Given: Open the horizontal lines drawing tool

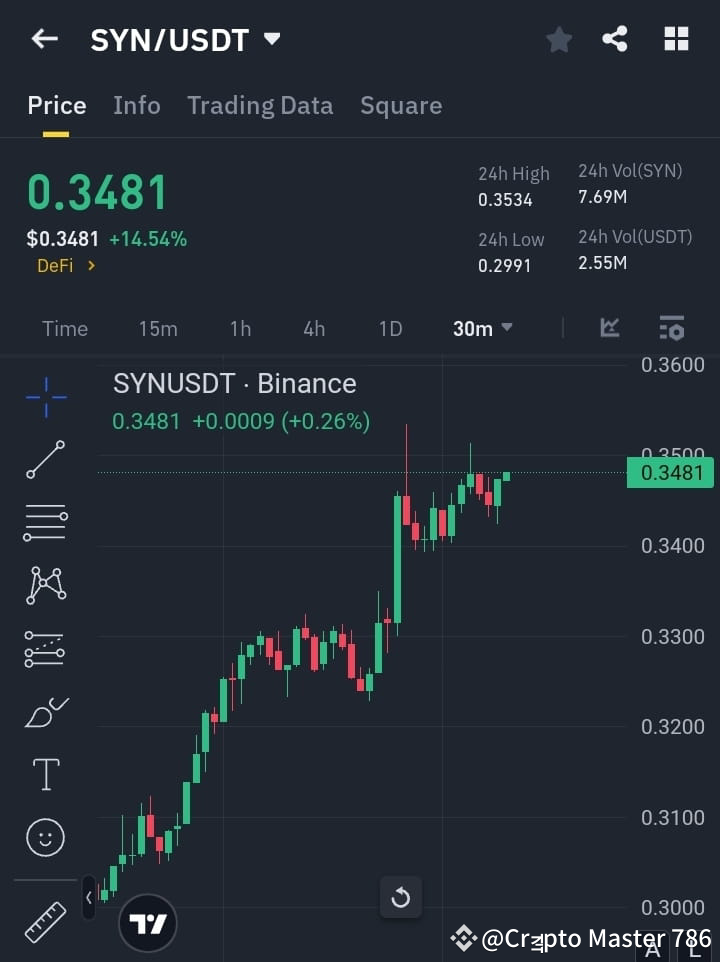Looking at the screenshot, I should tap(44, 524).
